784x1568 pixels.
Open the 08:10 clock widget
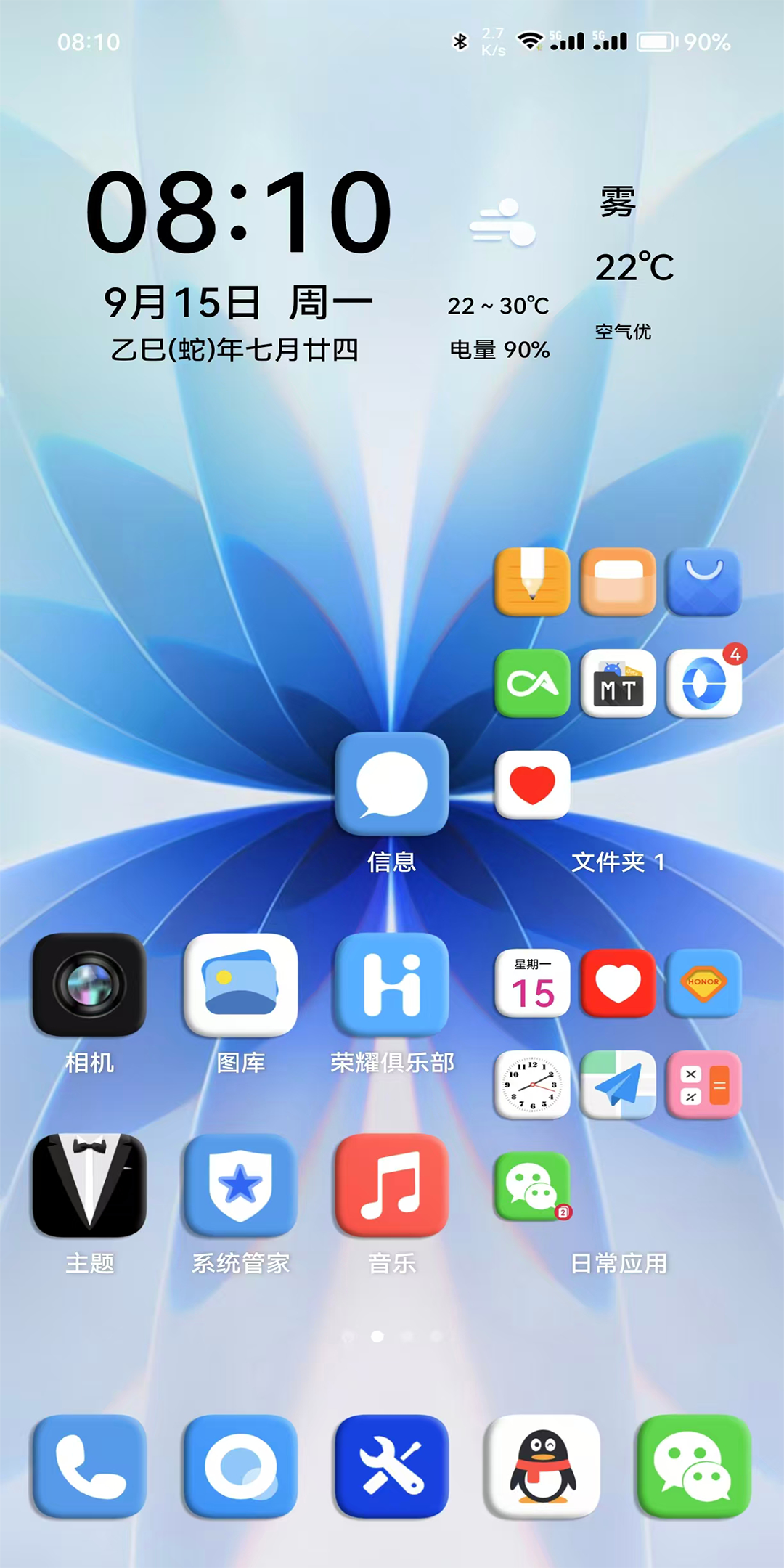tap(238, 212)
